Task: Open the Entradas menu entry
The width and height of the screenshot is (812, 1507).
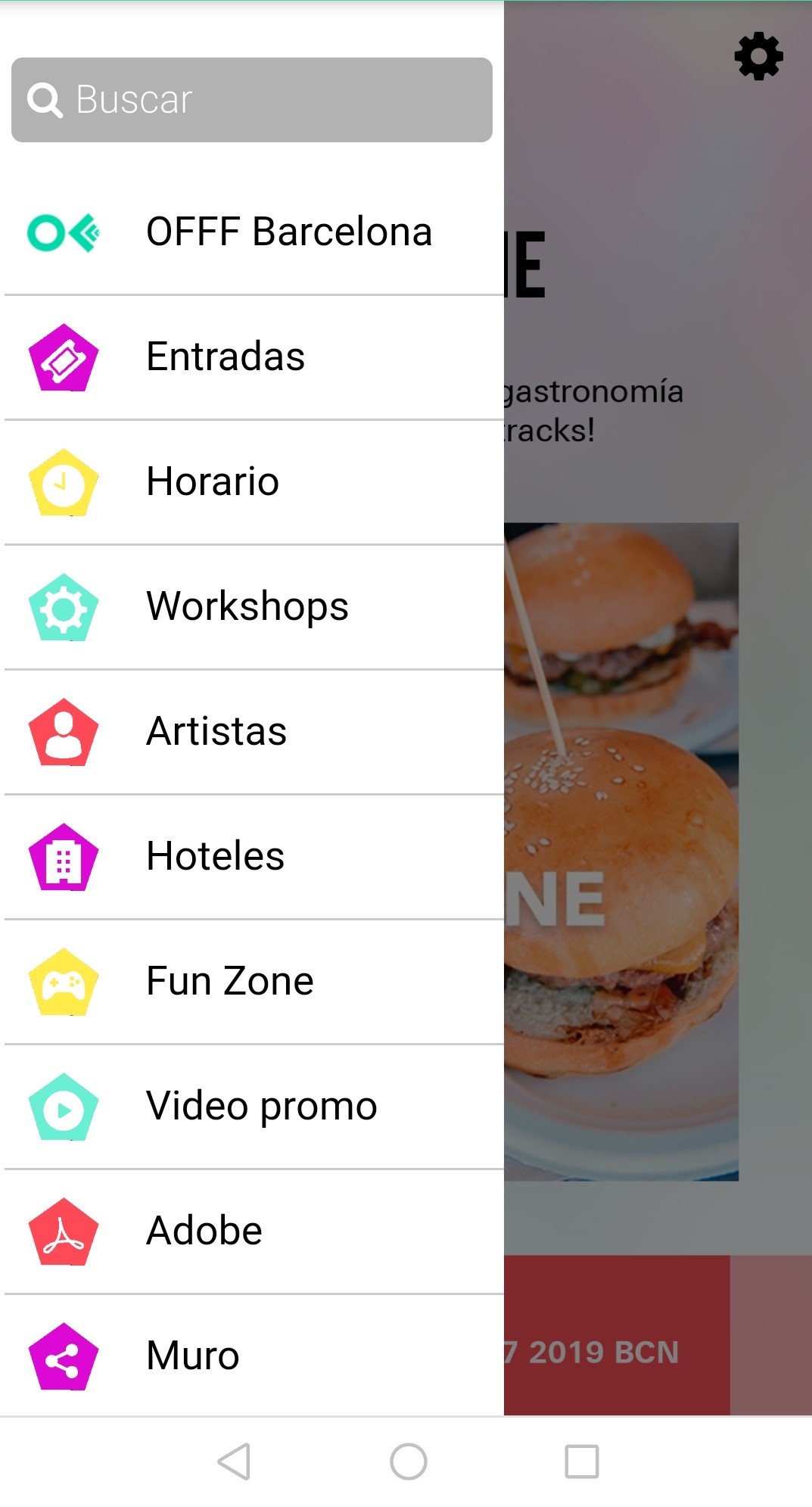Action: pos(225,357)
